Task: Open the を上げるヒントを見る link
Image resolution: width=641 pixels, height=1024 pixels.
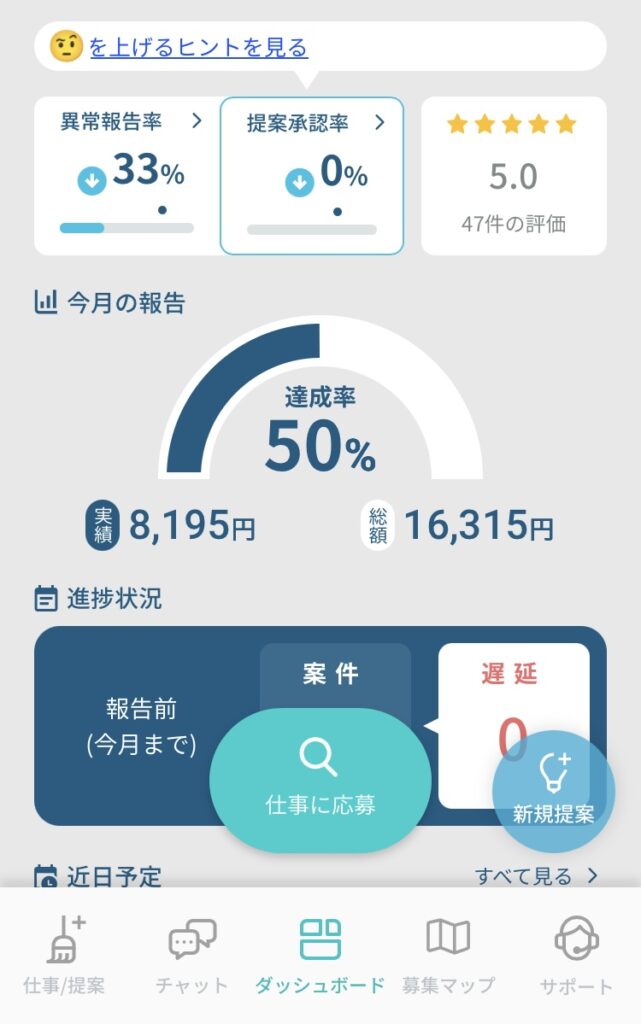Action: [x=198, y=47]
